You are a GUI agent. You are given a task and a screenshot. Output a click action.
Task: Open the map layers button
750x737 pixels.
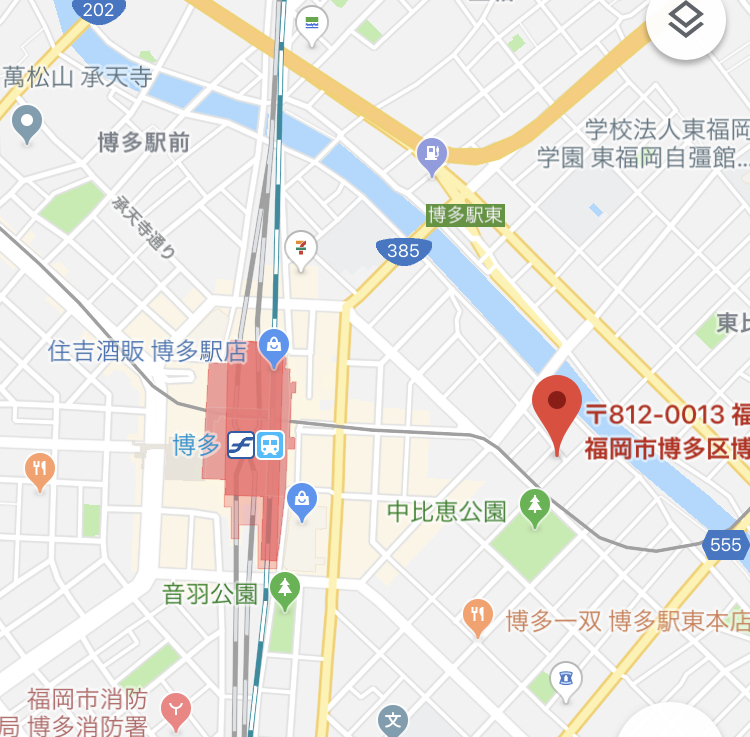coord(686,22)
